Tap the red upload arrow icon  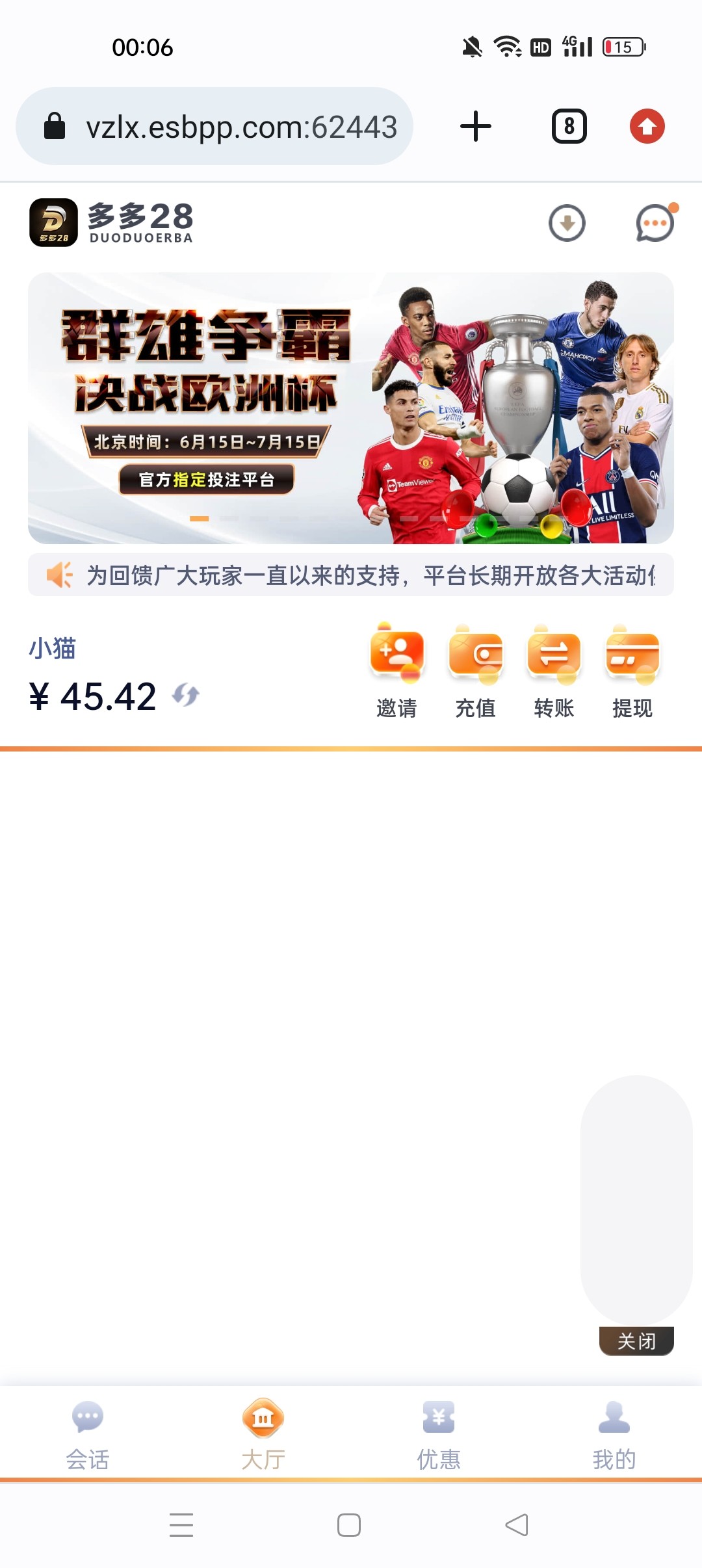point(647,126)
